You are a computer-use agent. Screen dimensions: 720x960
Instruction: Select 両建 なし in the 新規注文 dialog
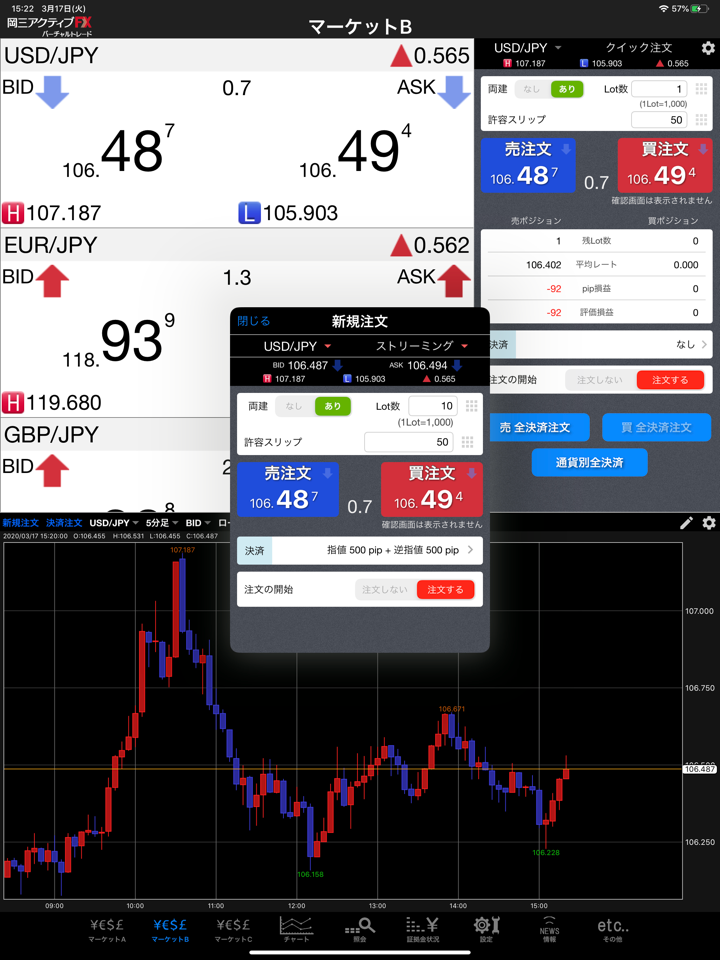(x=294, y=406)
